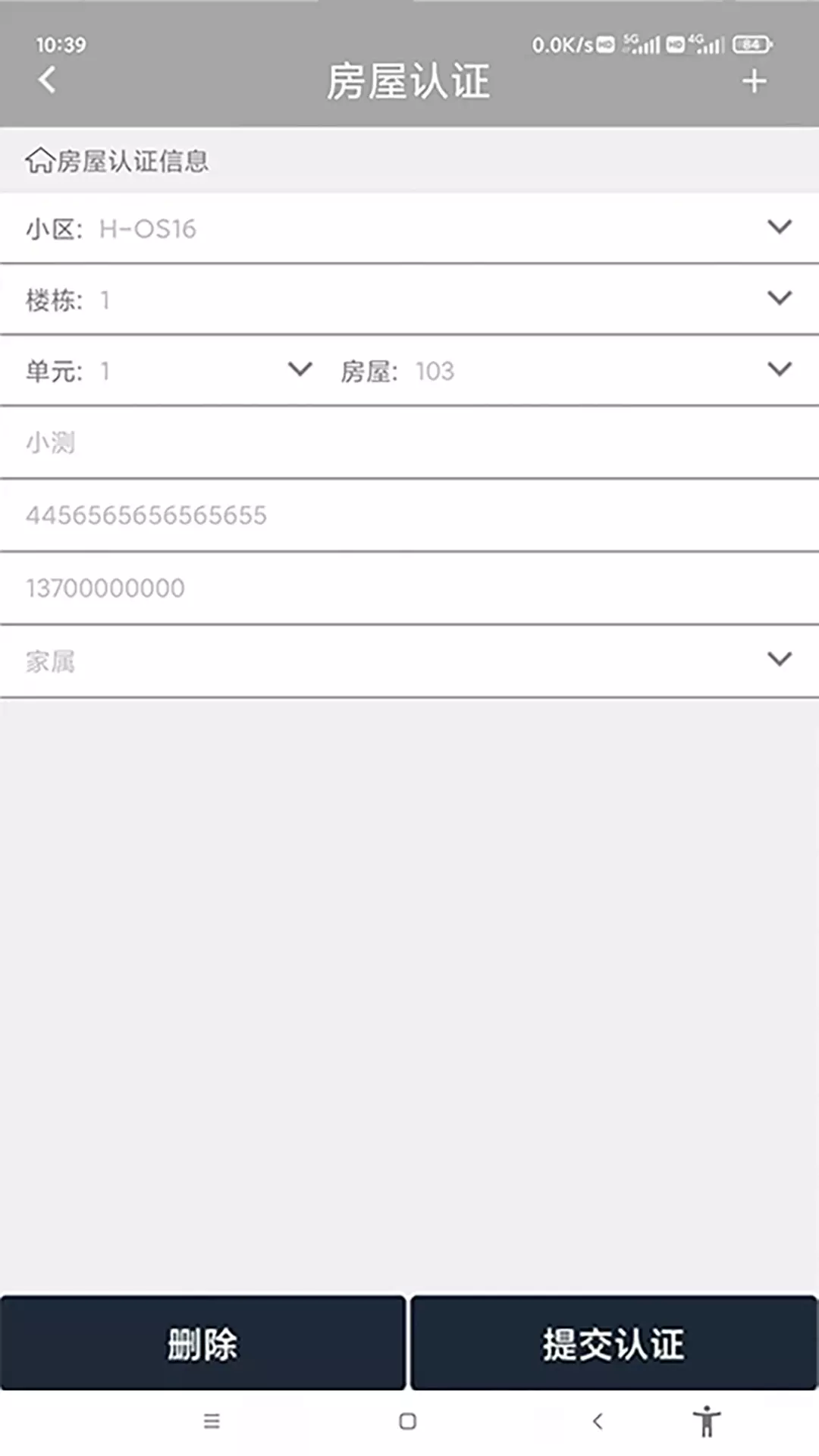Select the 房屋 room dropdown showing 103
This screenshot has height=1456, width=819.
[567, 371]
